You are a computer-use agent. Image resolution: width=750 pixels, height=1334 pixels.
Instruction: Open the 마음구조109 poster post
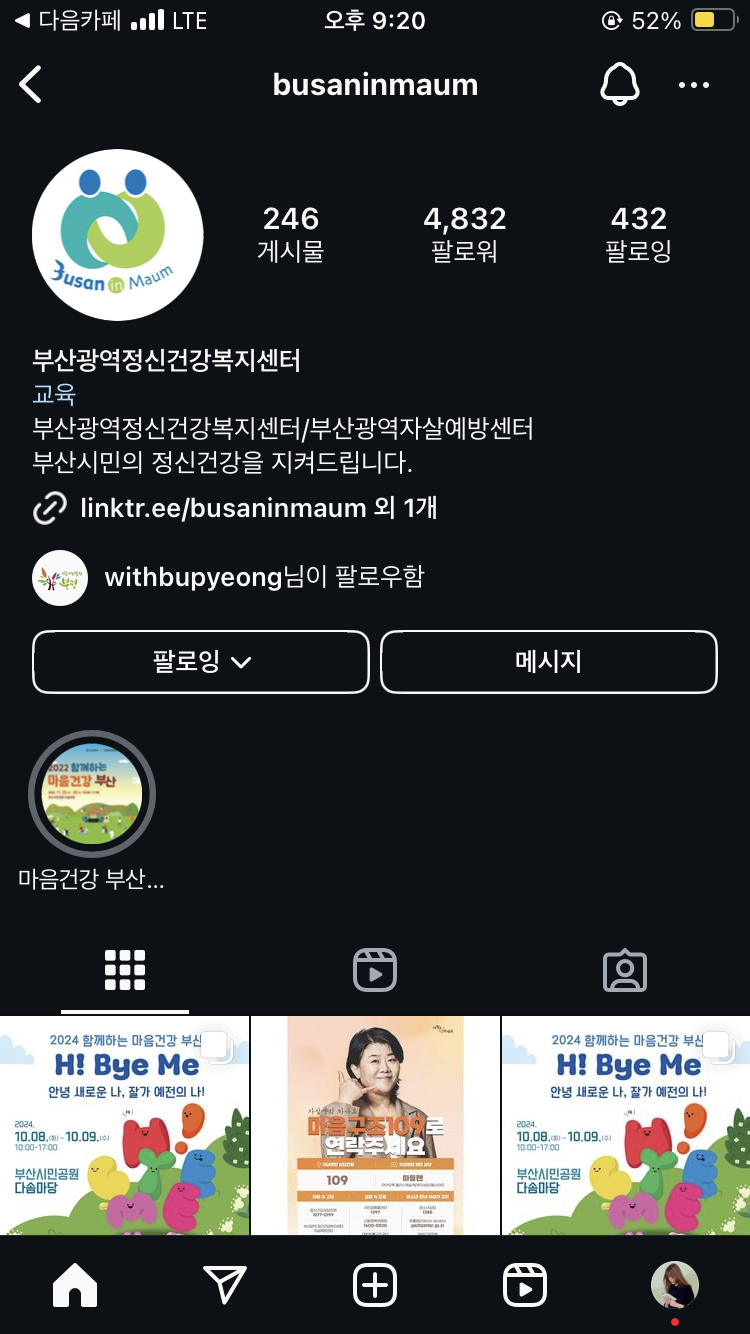click(375, 1125)
